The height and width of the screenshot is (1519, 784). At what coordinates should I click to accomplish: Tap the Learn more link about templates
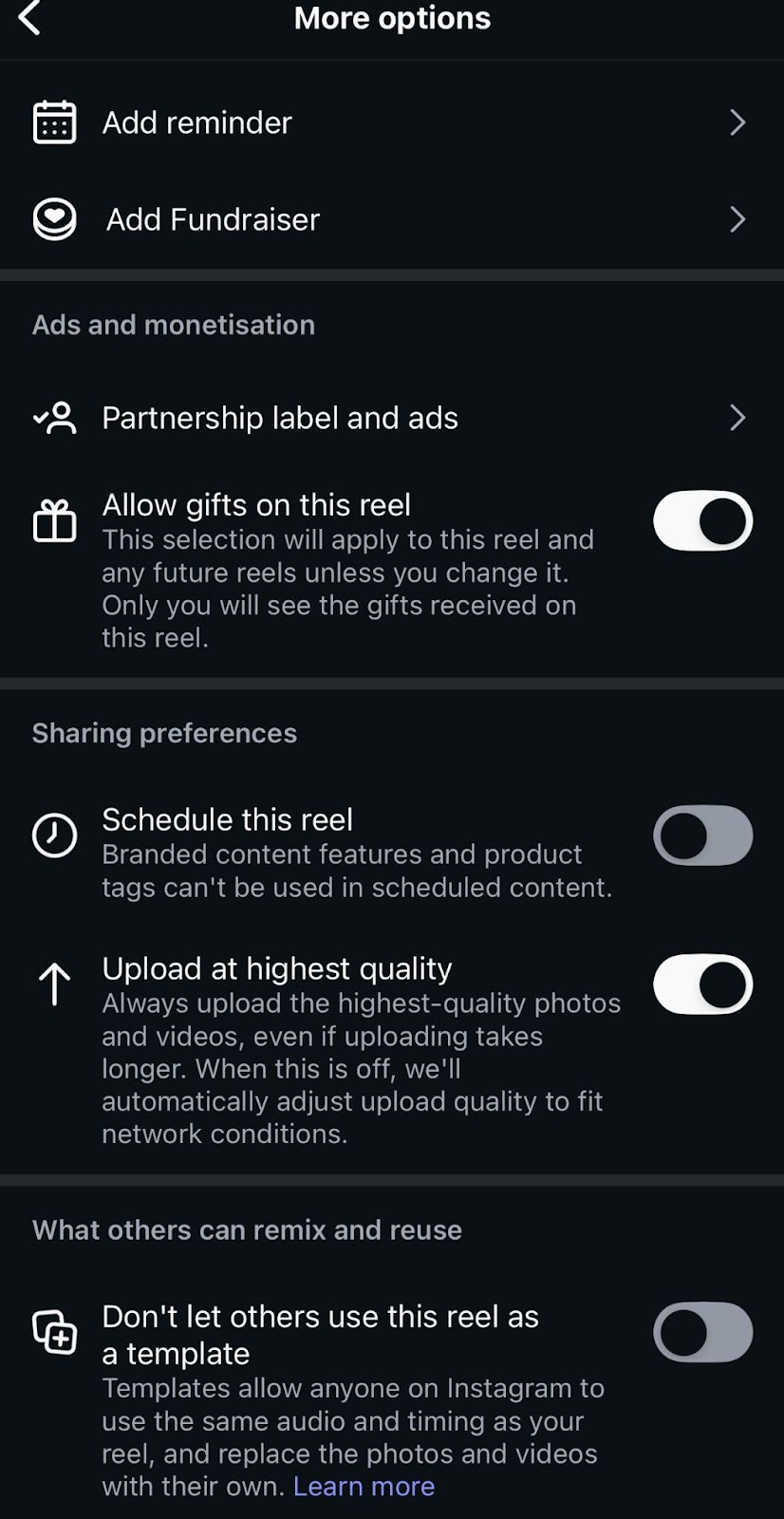pyautogui.click(x=364, y=1486)
